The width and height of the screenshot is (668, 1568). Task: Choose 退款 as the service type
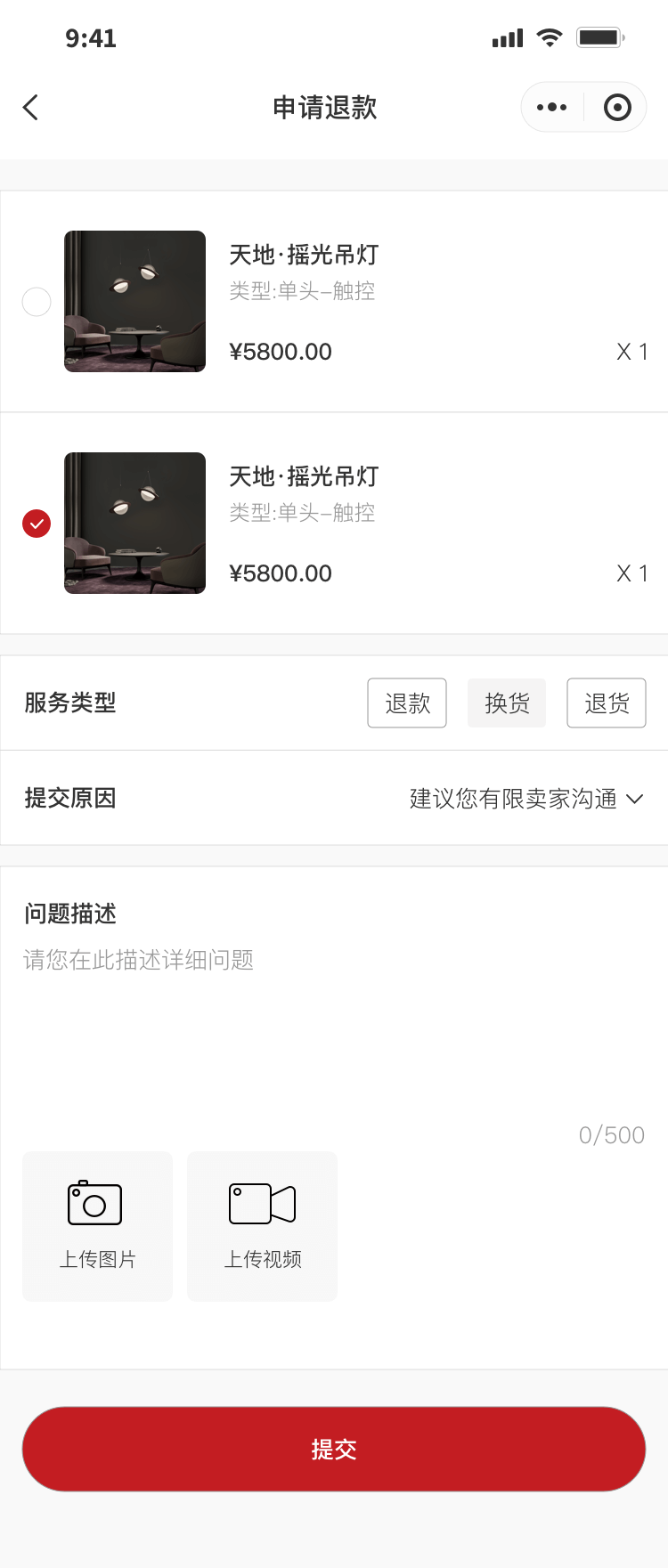point(407,703)
